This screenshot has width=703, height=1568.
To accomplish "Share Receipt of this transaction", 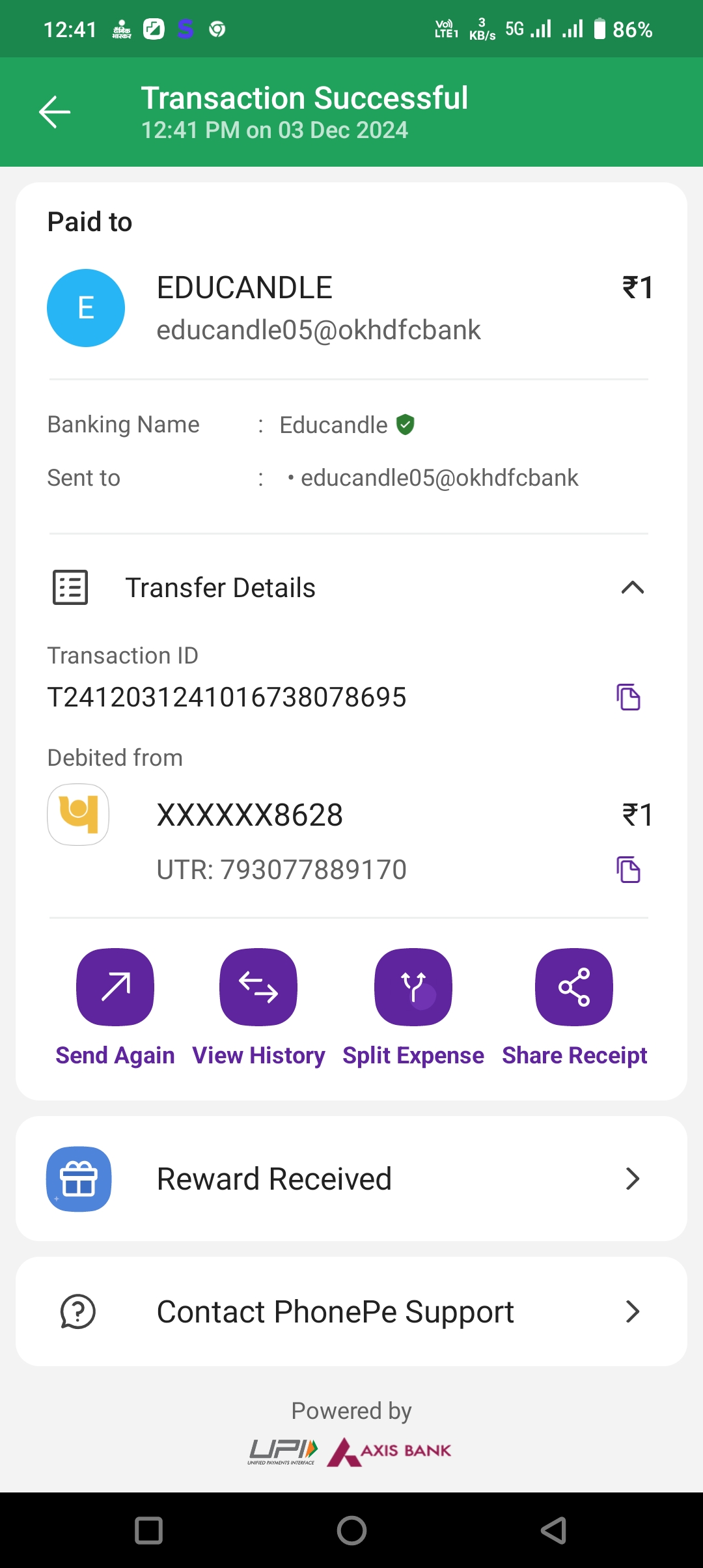I will 574,987.
